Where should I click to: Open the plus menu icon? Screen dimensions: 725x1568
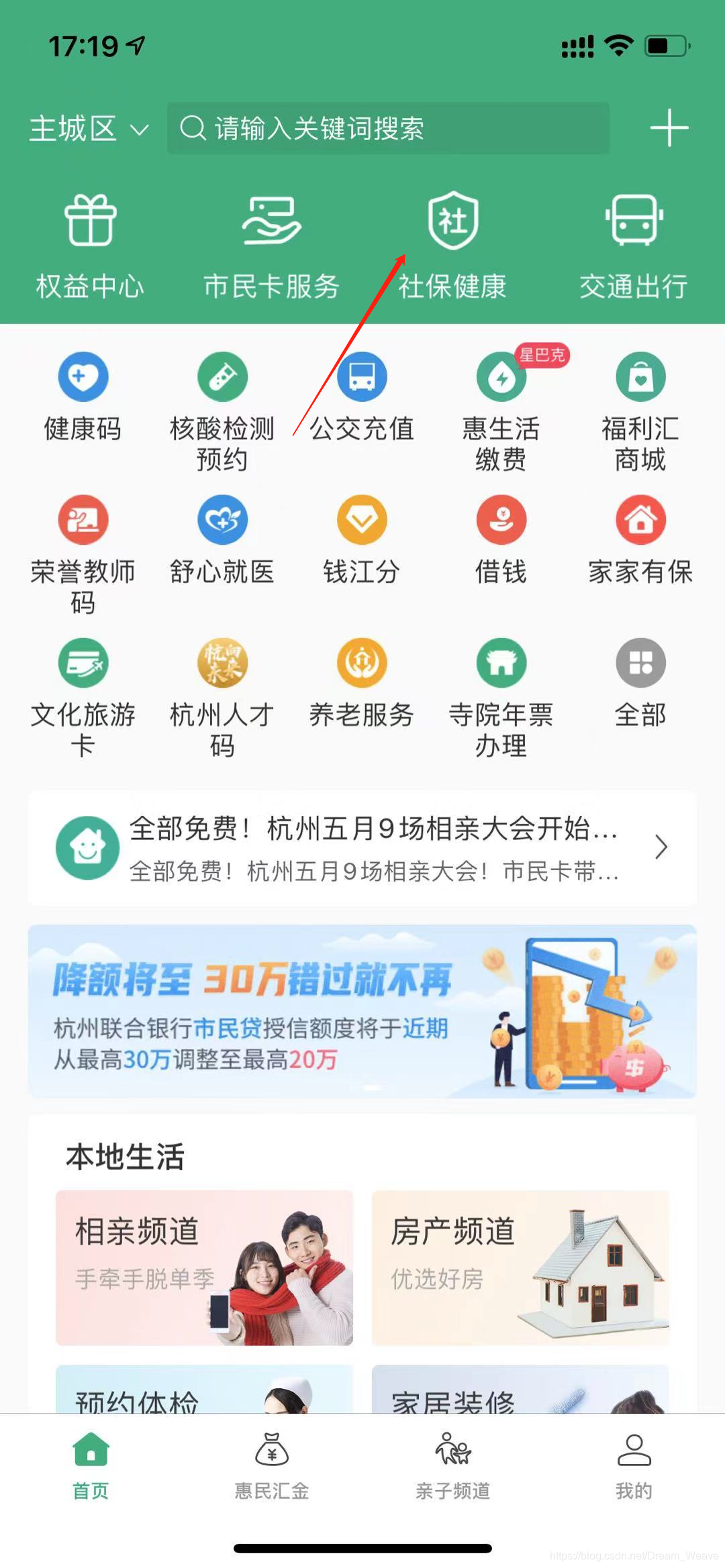[669, 128]
